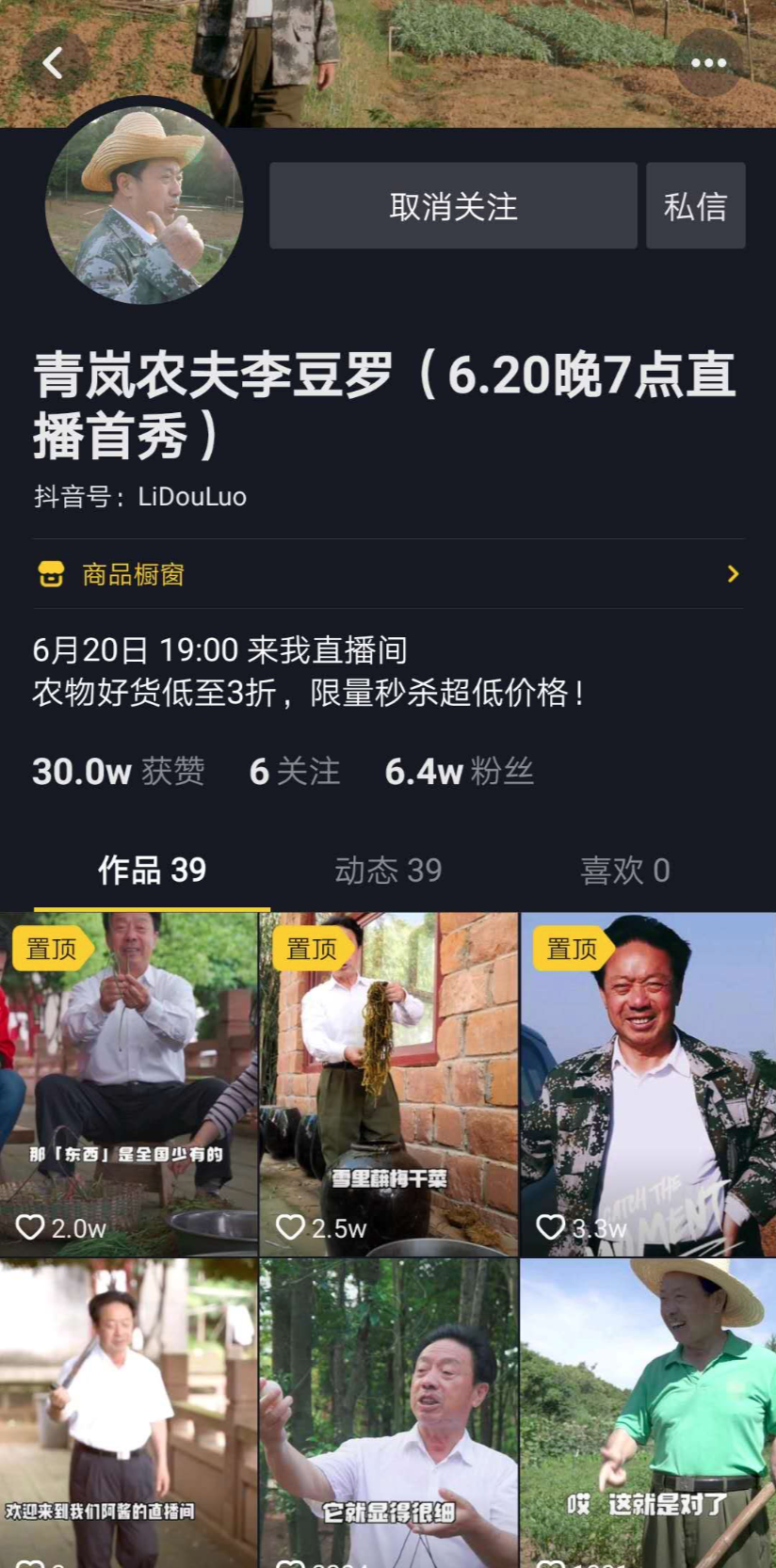Click the 6.4w 粉丝 follower count
Screen dimensions: 776x1568
click(459, 771)
